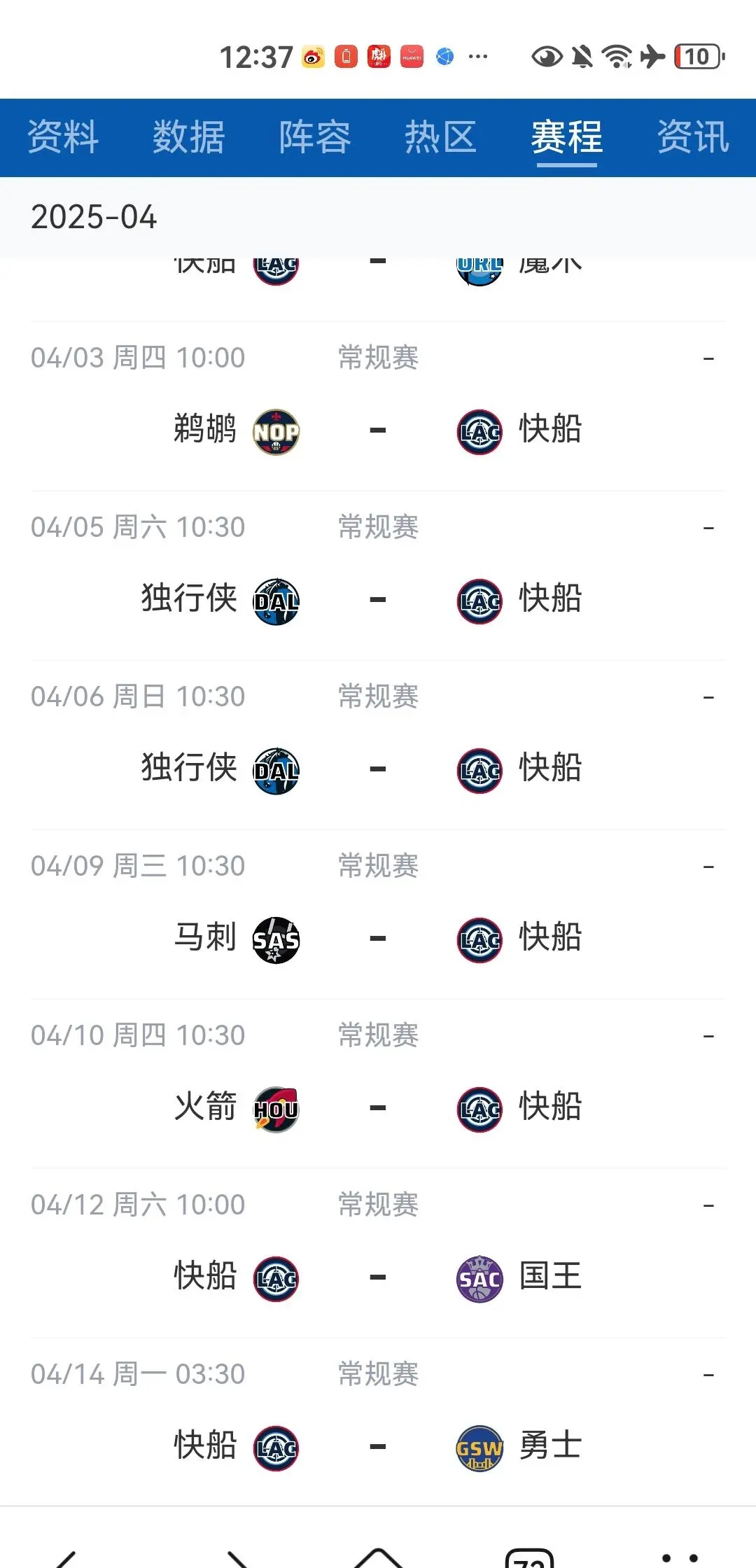Open the 阵容 tab

(x=315, y=136)
